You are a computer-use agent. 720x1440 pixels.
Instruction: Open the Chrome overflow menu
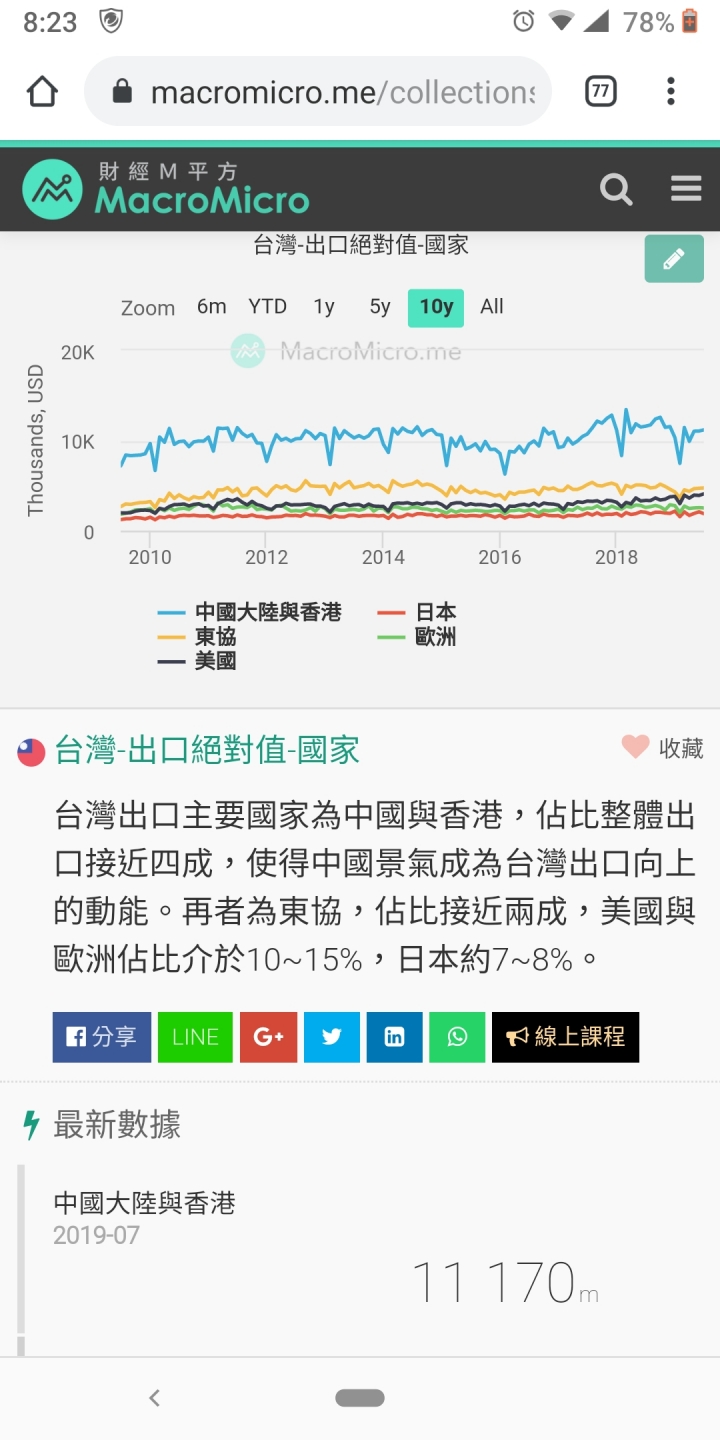[671, 92]
